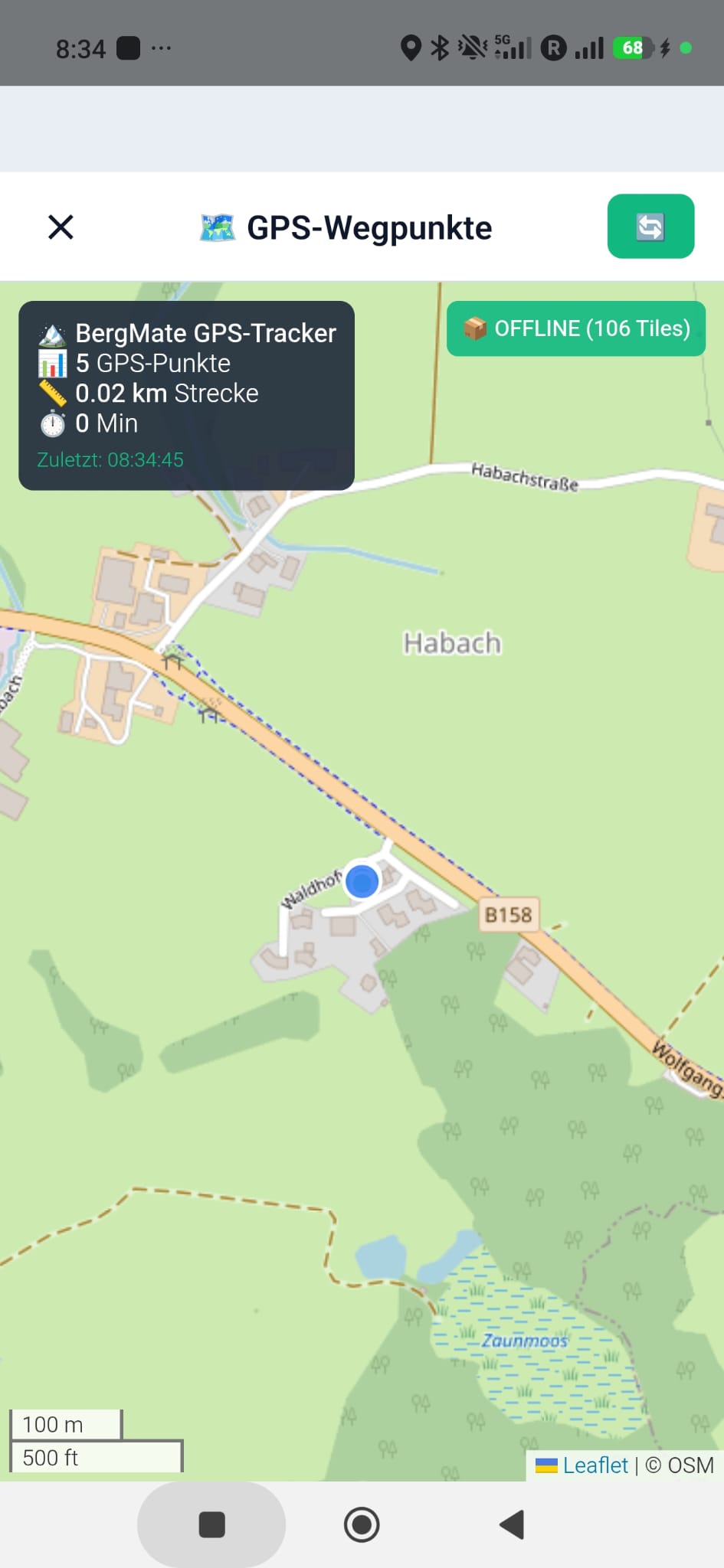Close the GPS-Wegpunkte view with the X
The width and height of the screenshot is (724, 1568).
click(61, 227)
